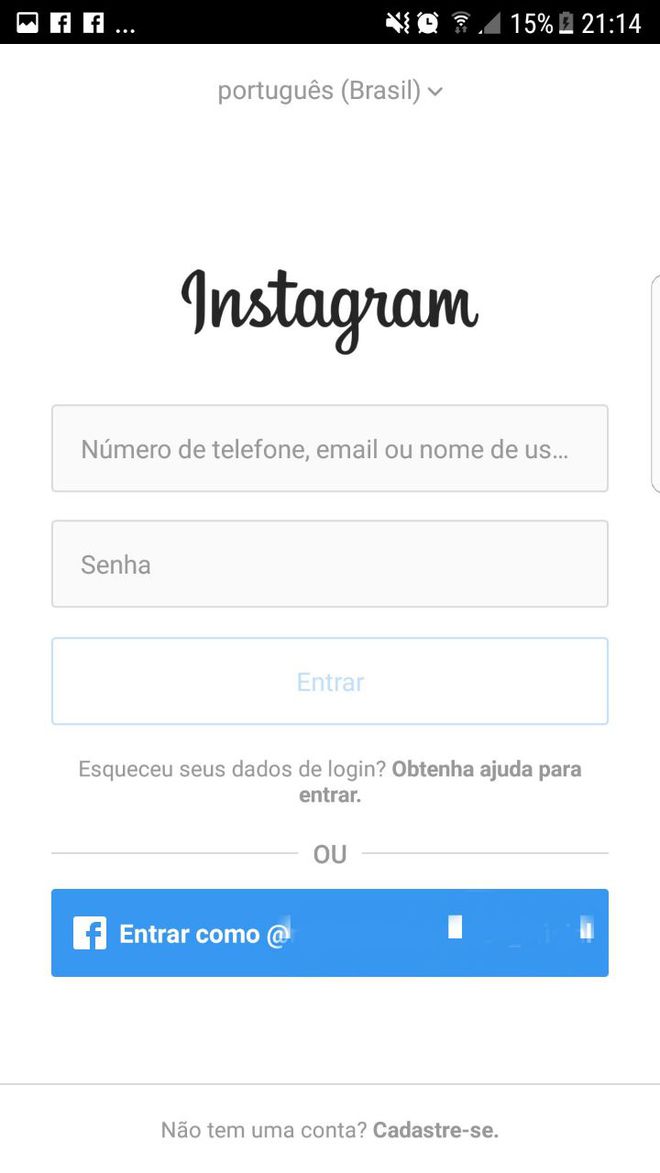Focus the phone, email or username field
660x1173 pixels.
330,449
